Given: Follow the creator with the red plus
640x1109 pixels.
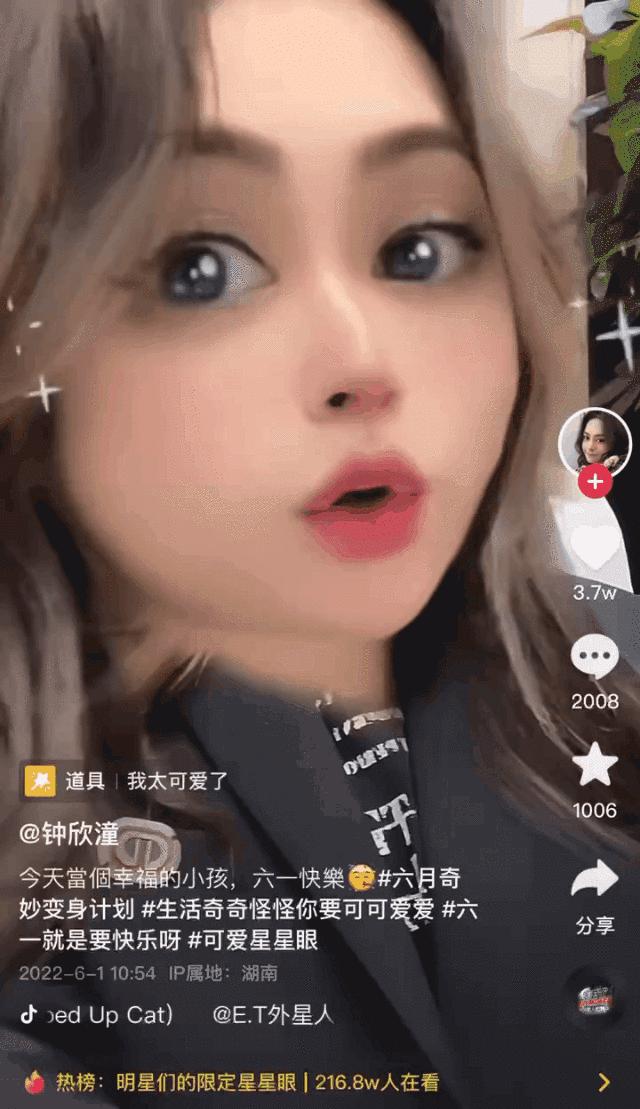Looking at the screenshot, I should pyautogui.click(x=595, y=482).
